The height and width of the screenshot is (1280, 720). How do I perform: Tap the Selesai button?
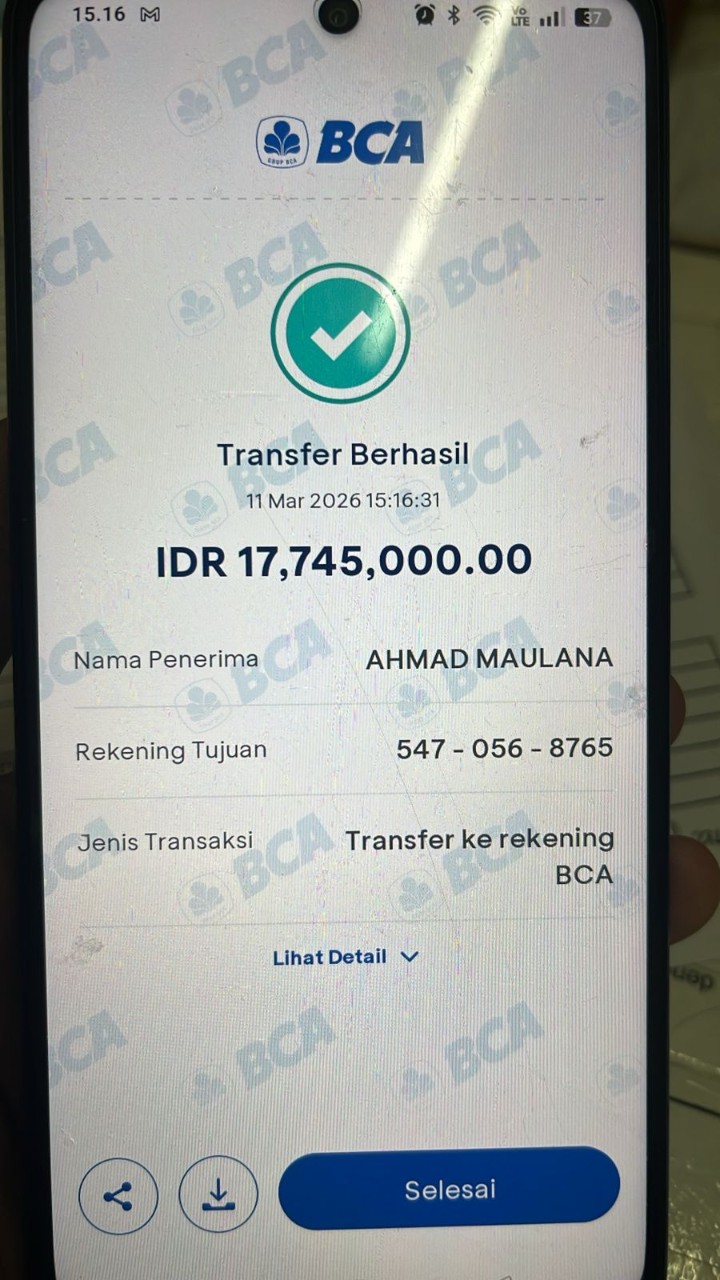pos(449,1189)
